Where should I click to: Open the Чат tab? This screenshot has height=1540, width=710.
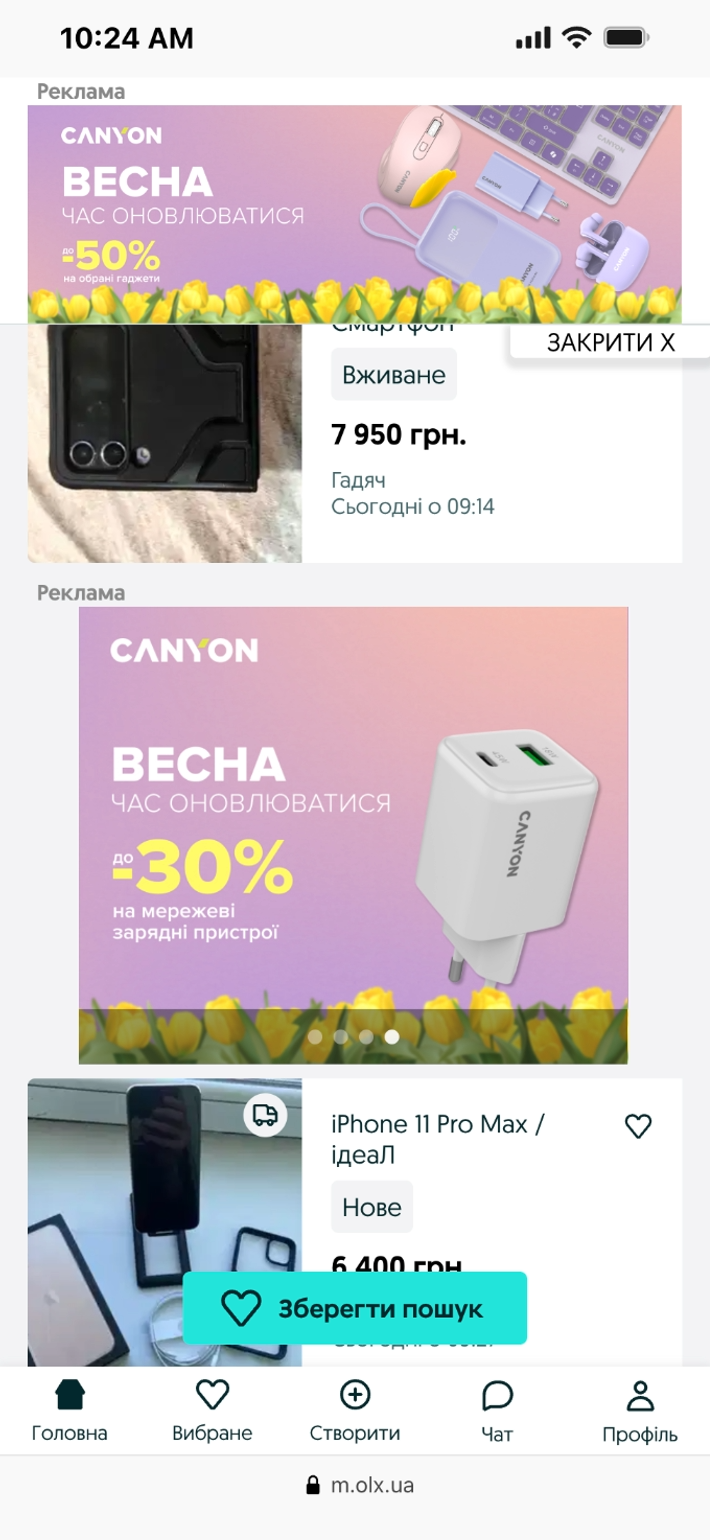[x=497, y=1411]
